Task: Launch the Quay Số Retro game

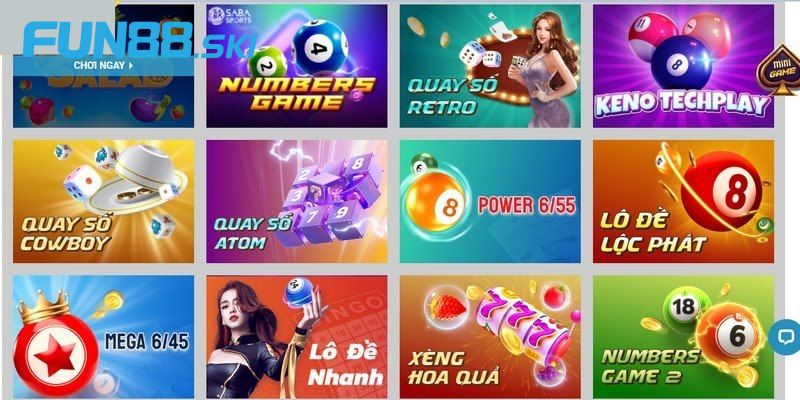Action: 489,65
